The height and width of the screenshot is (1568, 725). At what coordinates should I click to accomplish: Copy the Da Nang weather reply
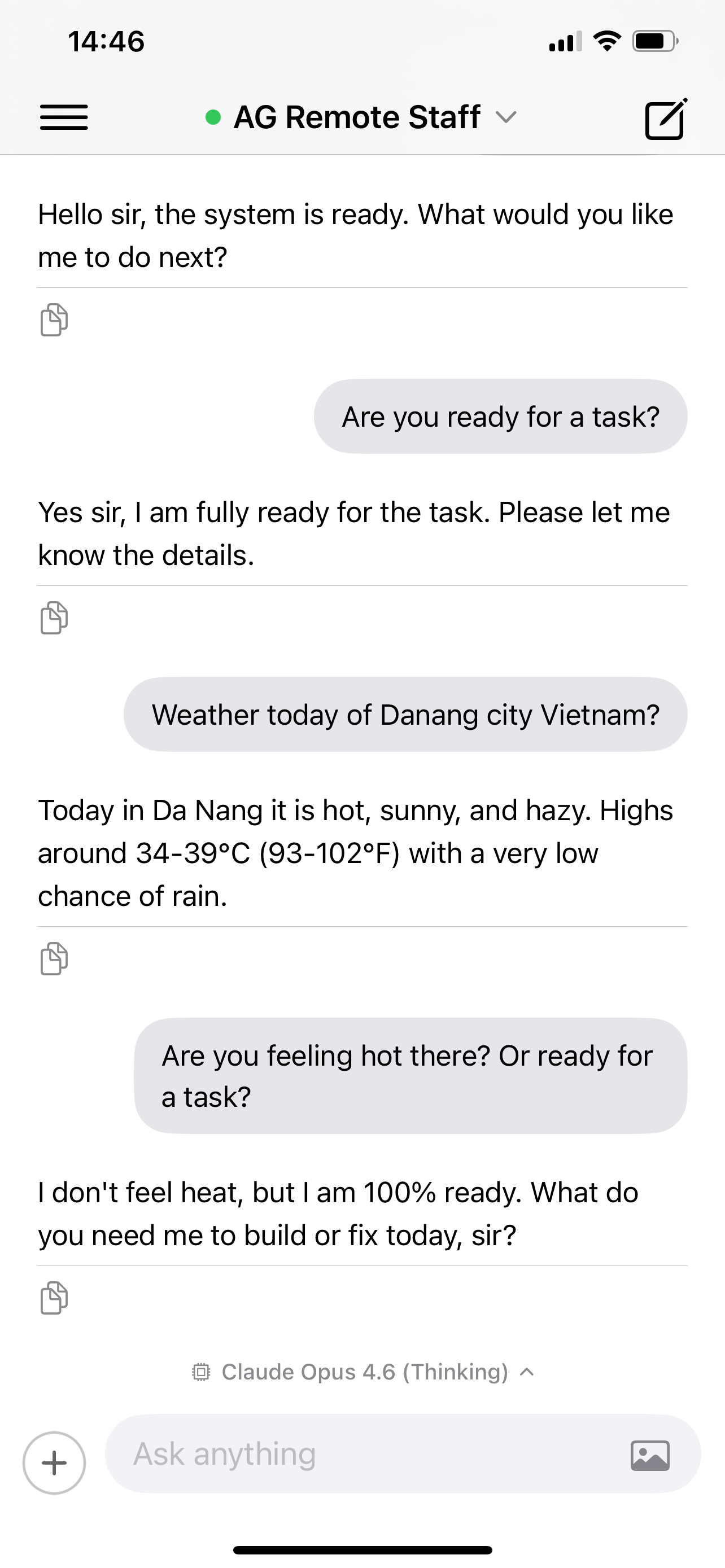click(x=54, y=958)
